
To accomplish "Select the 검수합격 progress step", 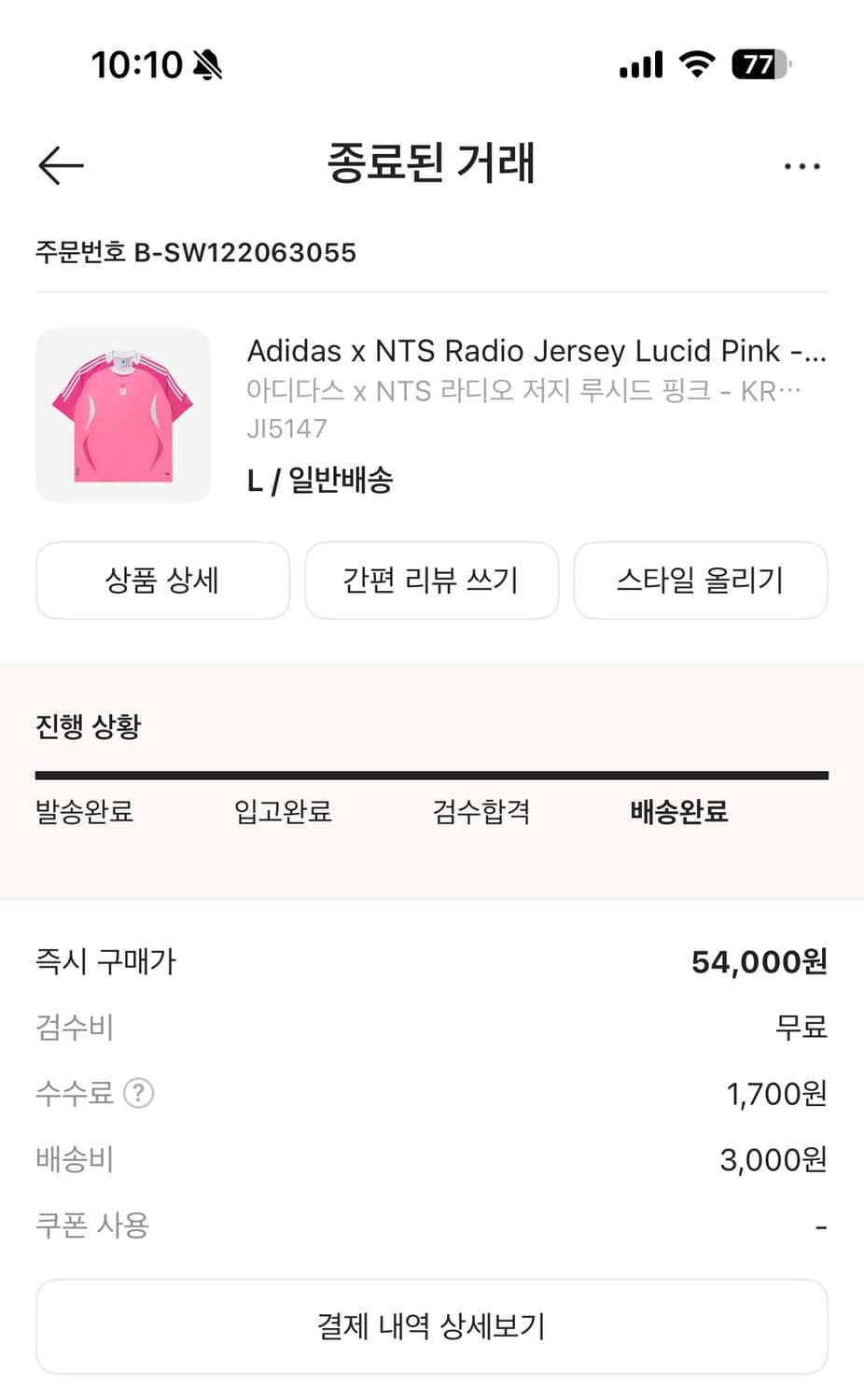I will click(481, 813).
